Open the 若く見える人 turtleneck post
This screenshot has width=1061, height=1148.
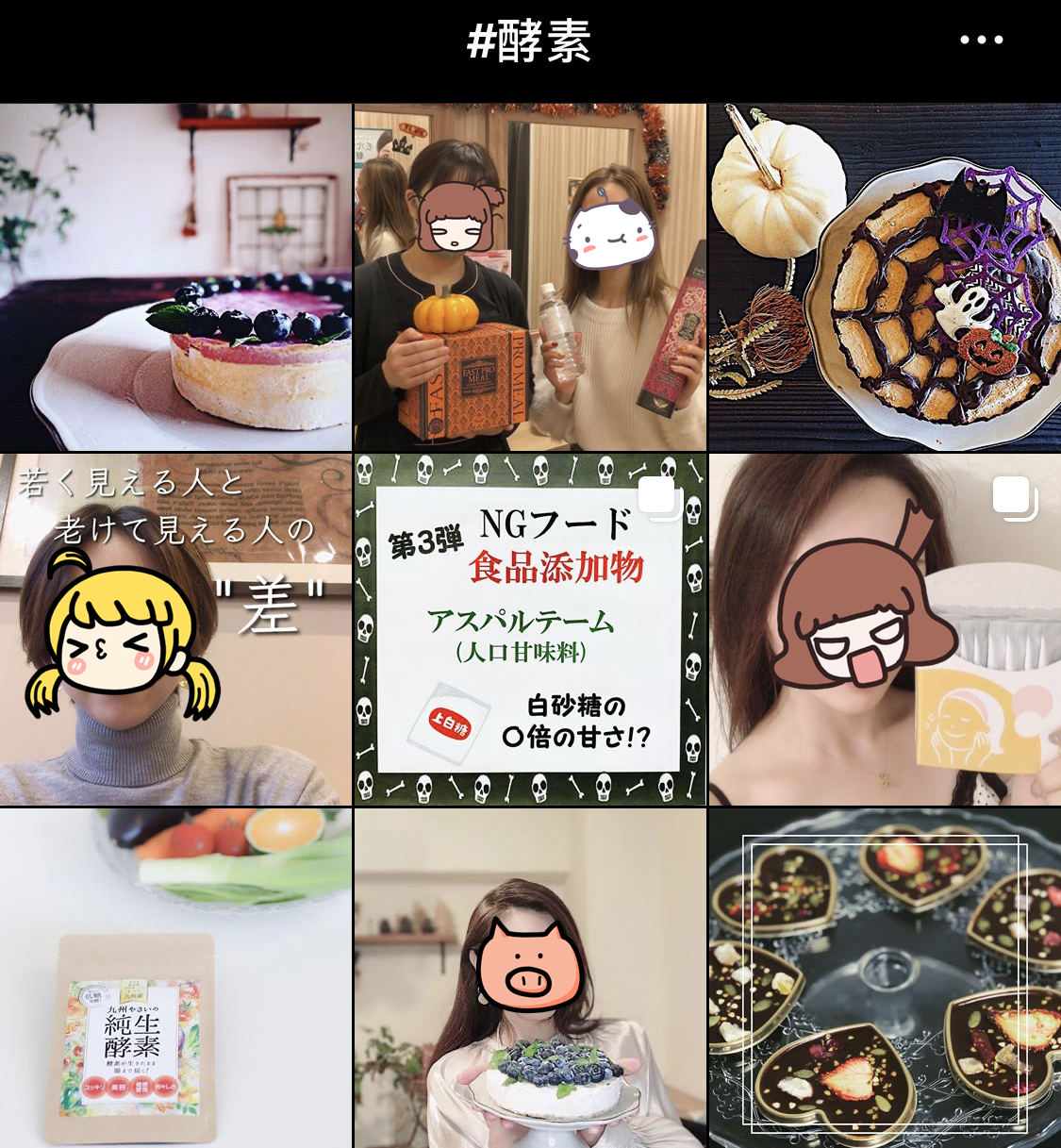pyautogui.click(x=176, y=629)
